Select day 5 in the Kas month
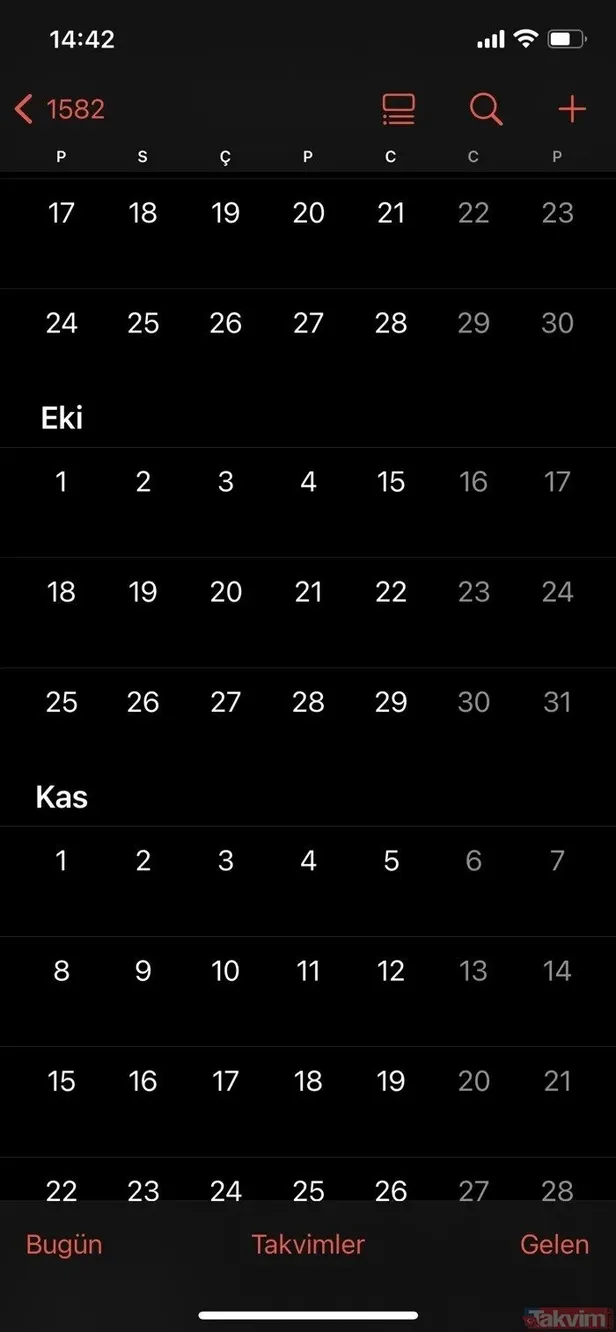 [391, 861]
